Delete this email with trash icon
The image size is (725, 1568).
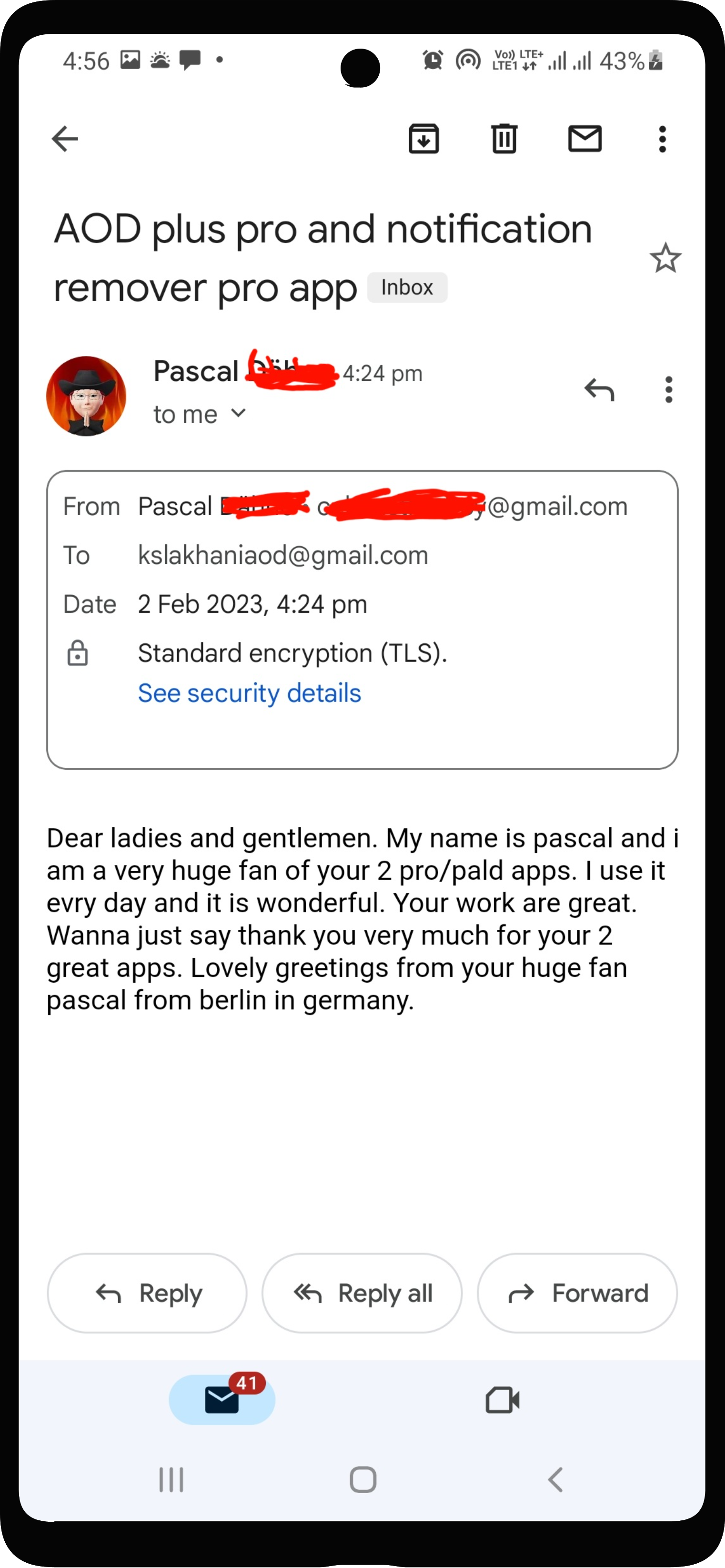[503, 139]
